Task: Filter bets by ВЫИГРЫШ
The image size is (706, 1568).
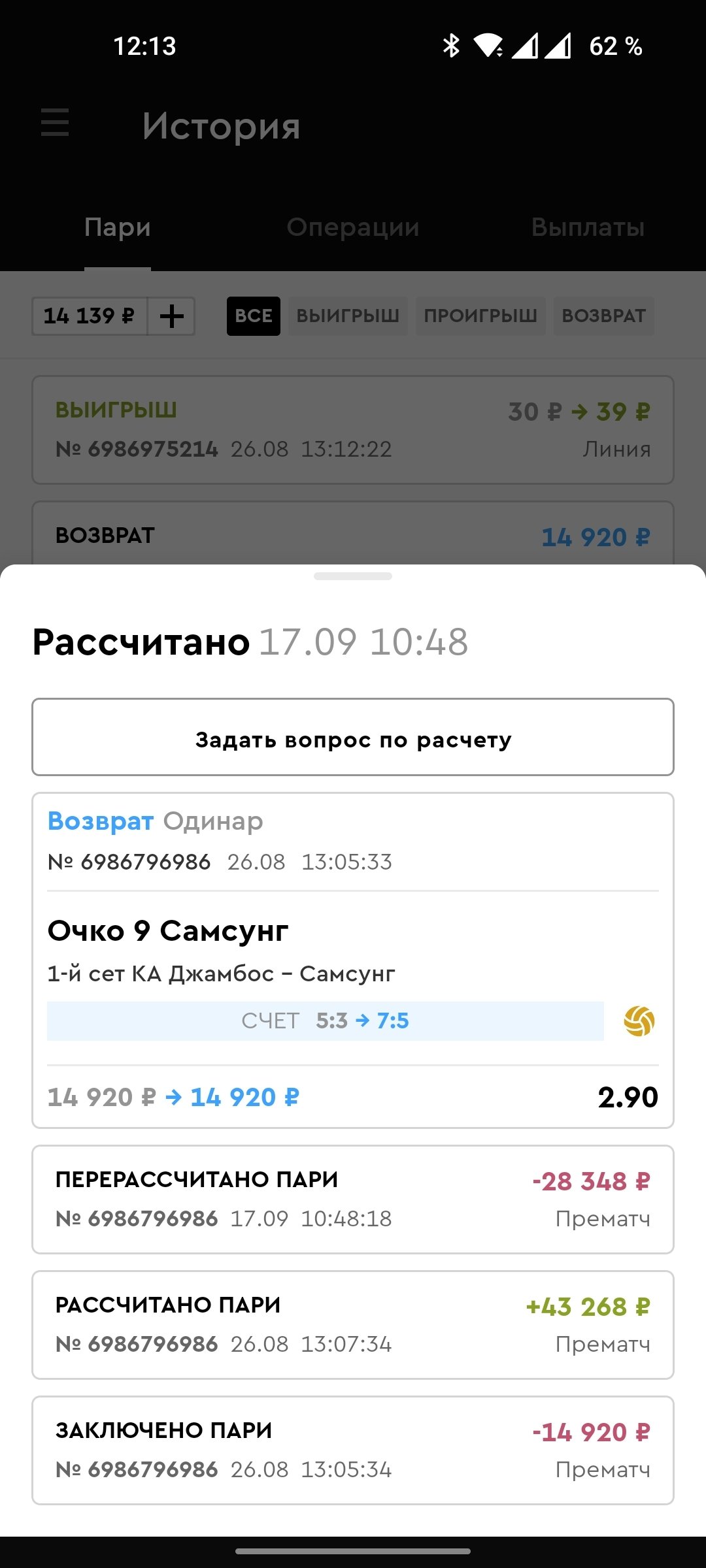Action: [348, 316]
